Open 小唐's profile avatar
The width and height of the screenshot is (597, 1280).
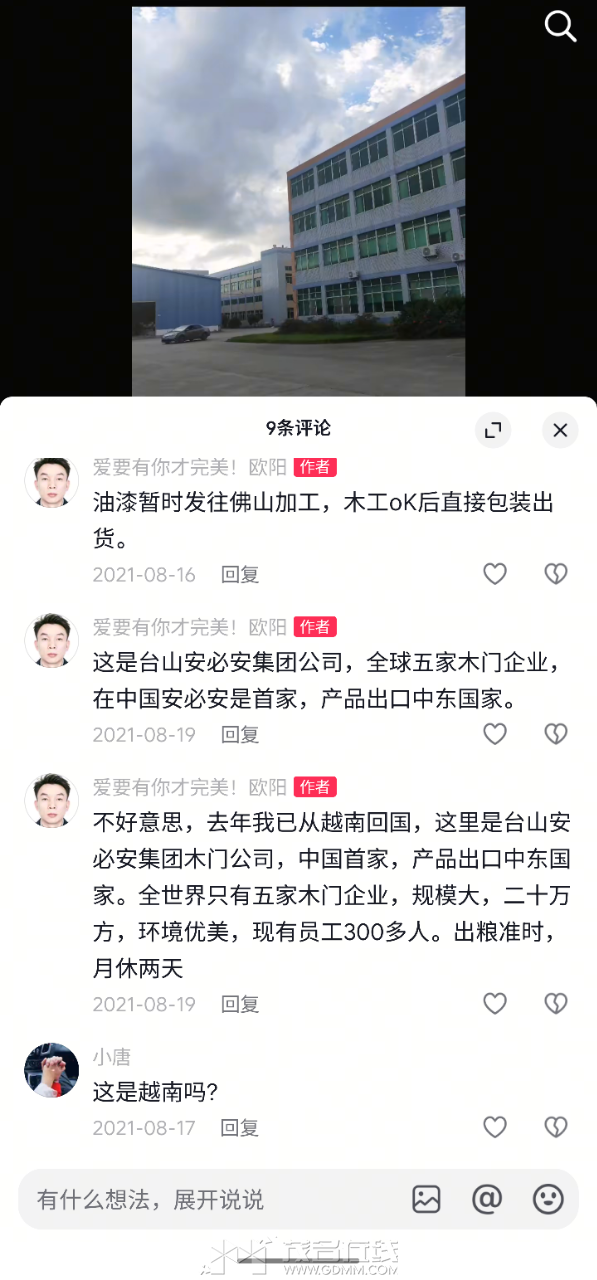click(x=51, y=1070)
